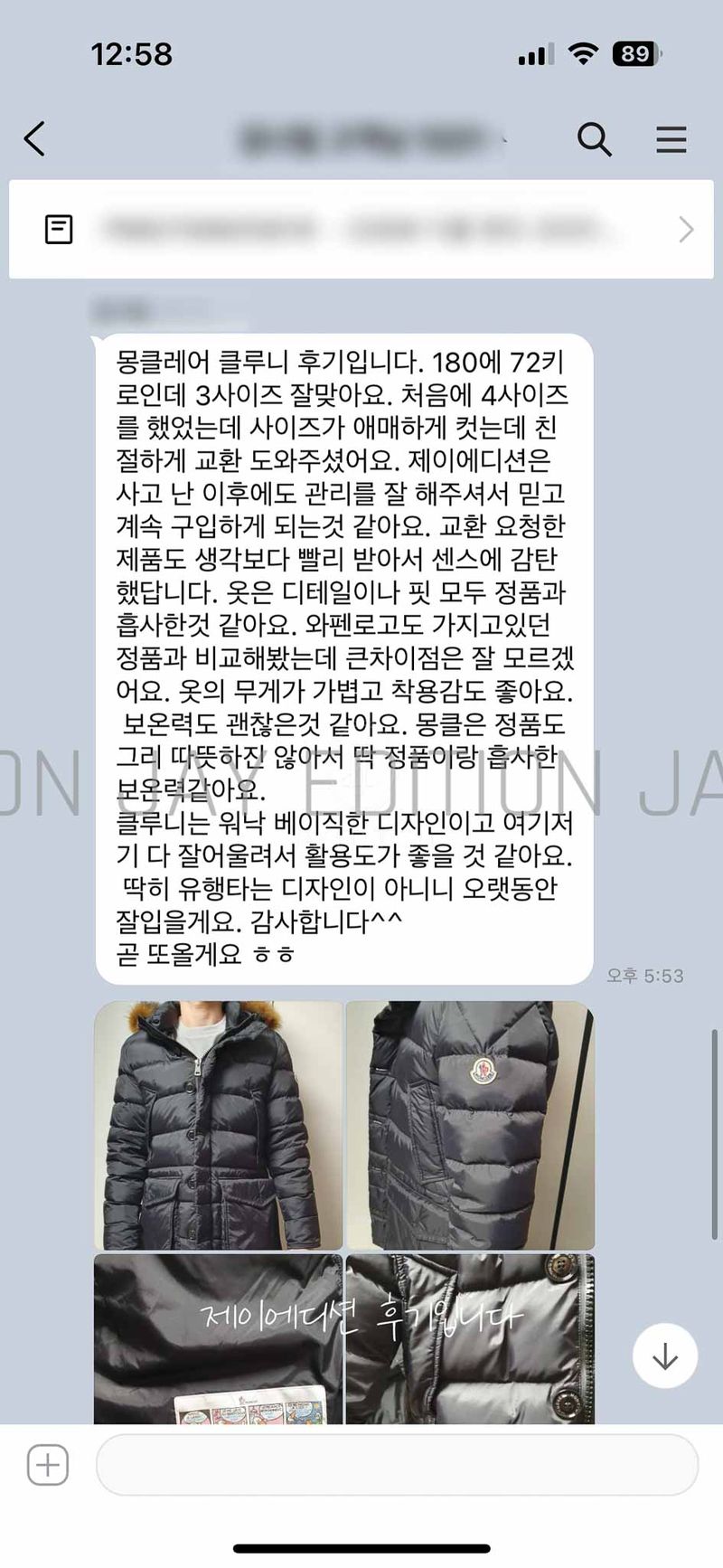This screenshot has width=723, height=1568.
Task: Jump to the latest message
Action: tap(665, 1355)
